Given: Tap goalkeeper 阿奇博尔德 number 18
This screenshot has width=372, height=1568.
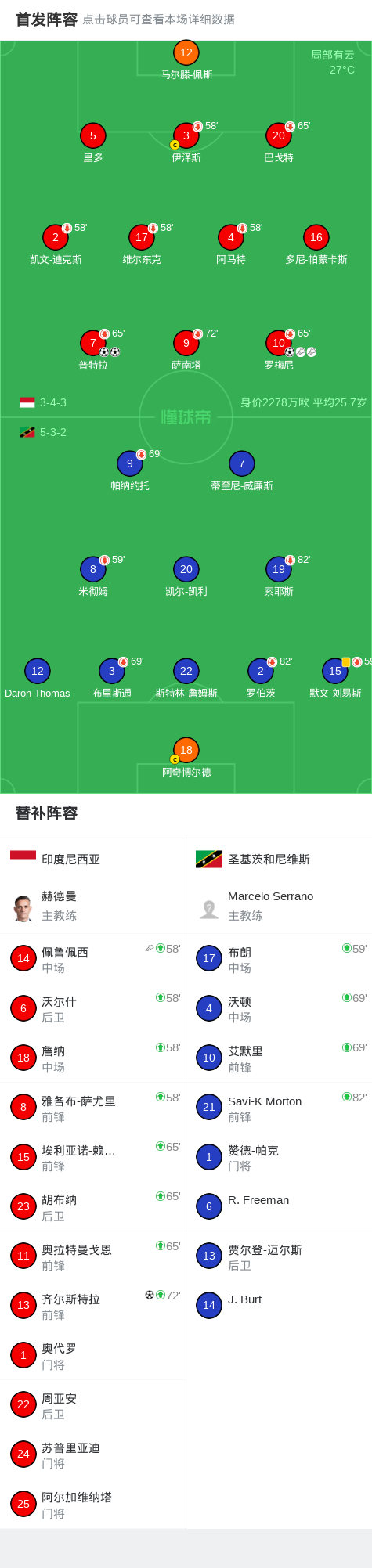Looking at the screenshot, I should (x=186, y=757).
